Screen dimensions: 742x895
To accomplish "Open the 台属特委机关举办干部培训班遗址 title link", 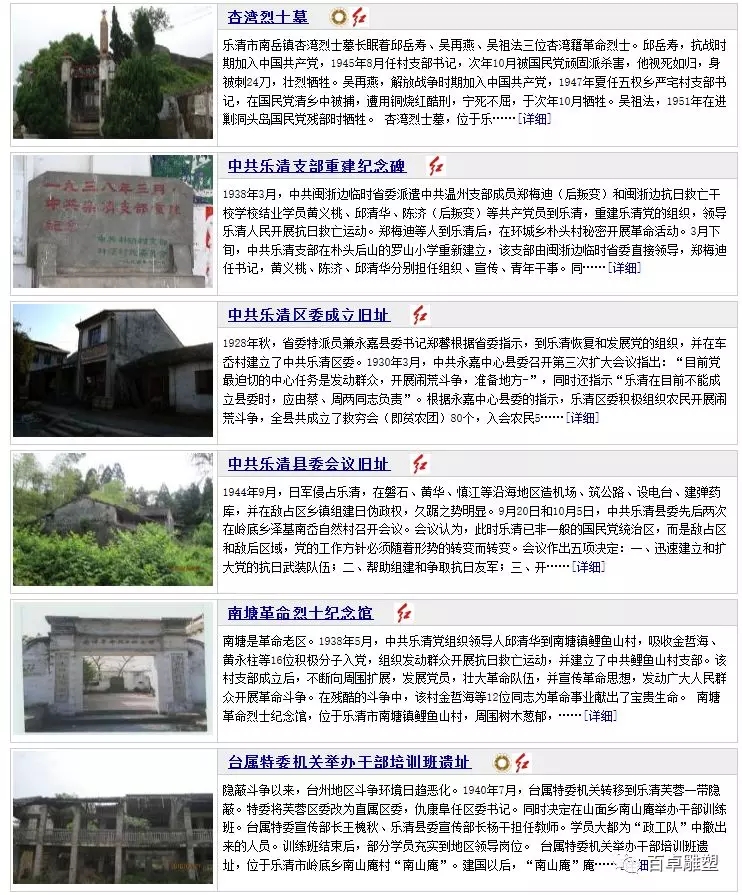I will click(x=349, y=761).
